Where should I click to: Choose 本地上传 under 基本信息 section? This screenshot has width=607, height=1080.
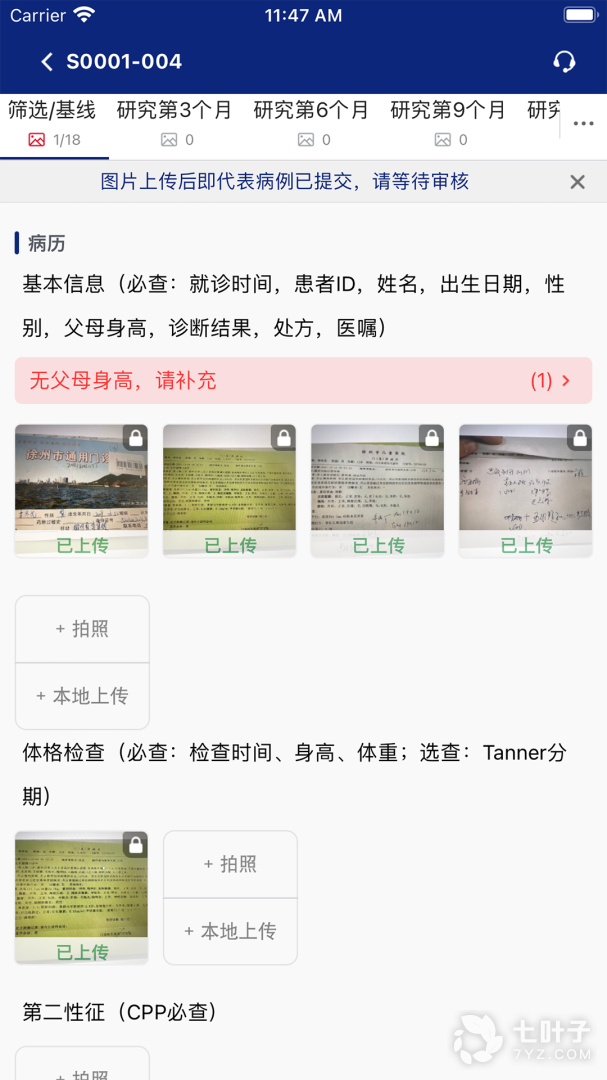[82, 696]
